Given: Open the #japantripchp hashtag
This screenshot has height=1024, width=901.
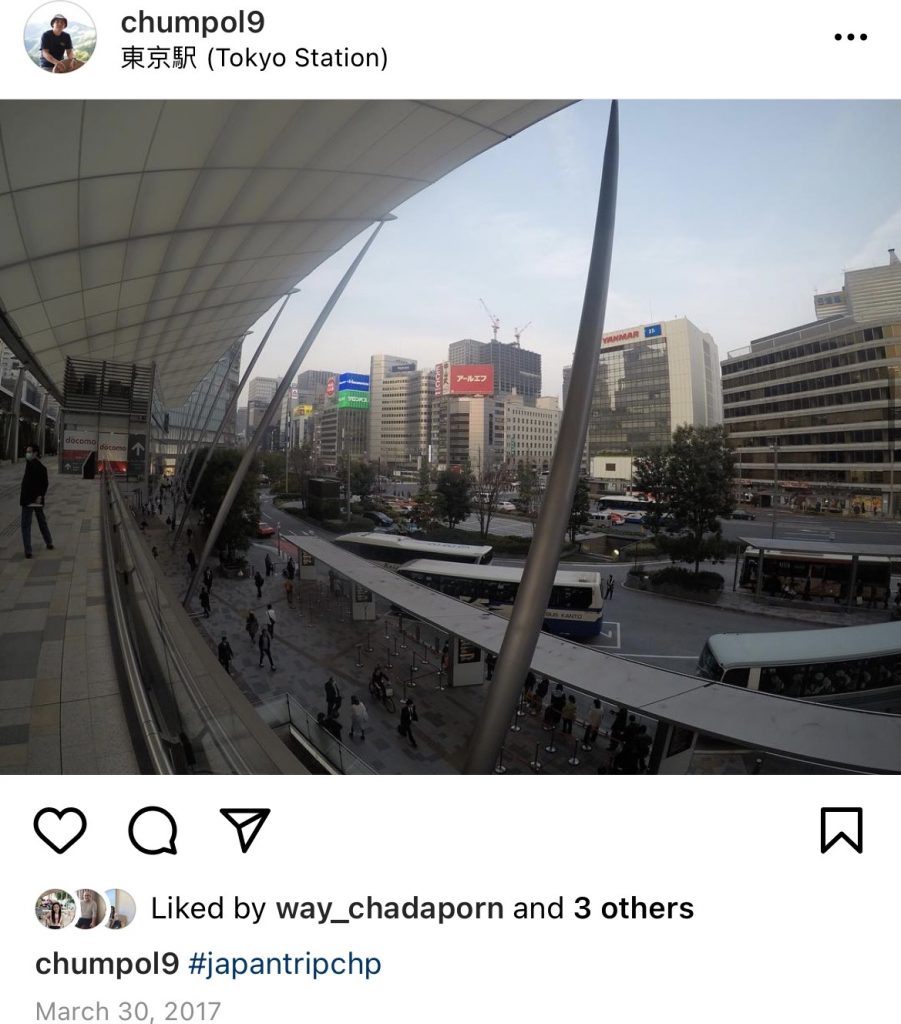Looking at the screenshot, I should tap(284, 964).
